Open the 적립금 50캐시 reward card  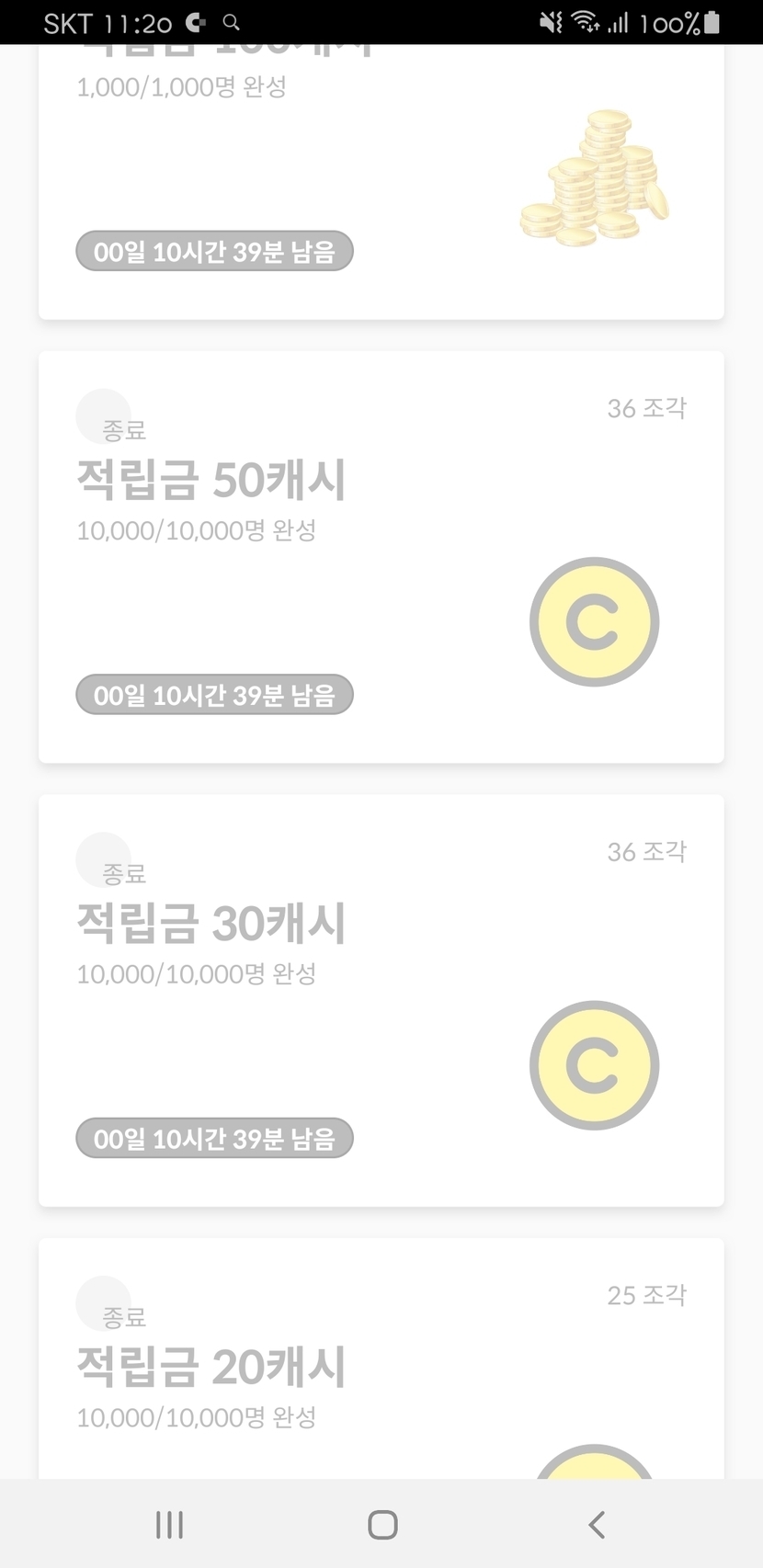click(381, 557)
